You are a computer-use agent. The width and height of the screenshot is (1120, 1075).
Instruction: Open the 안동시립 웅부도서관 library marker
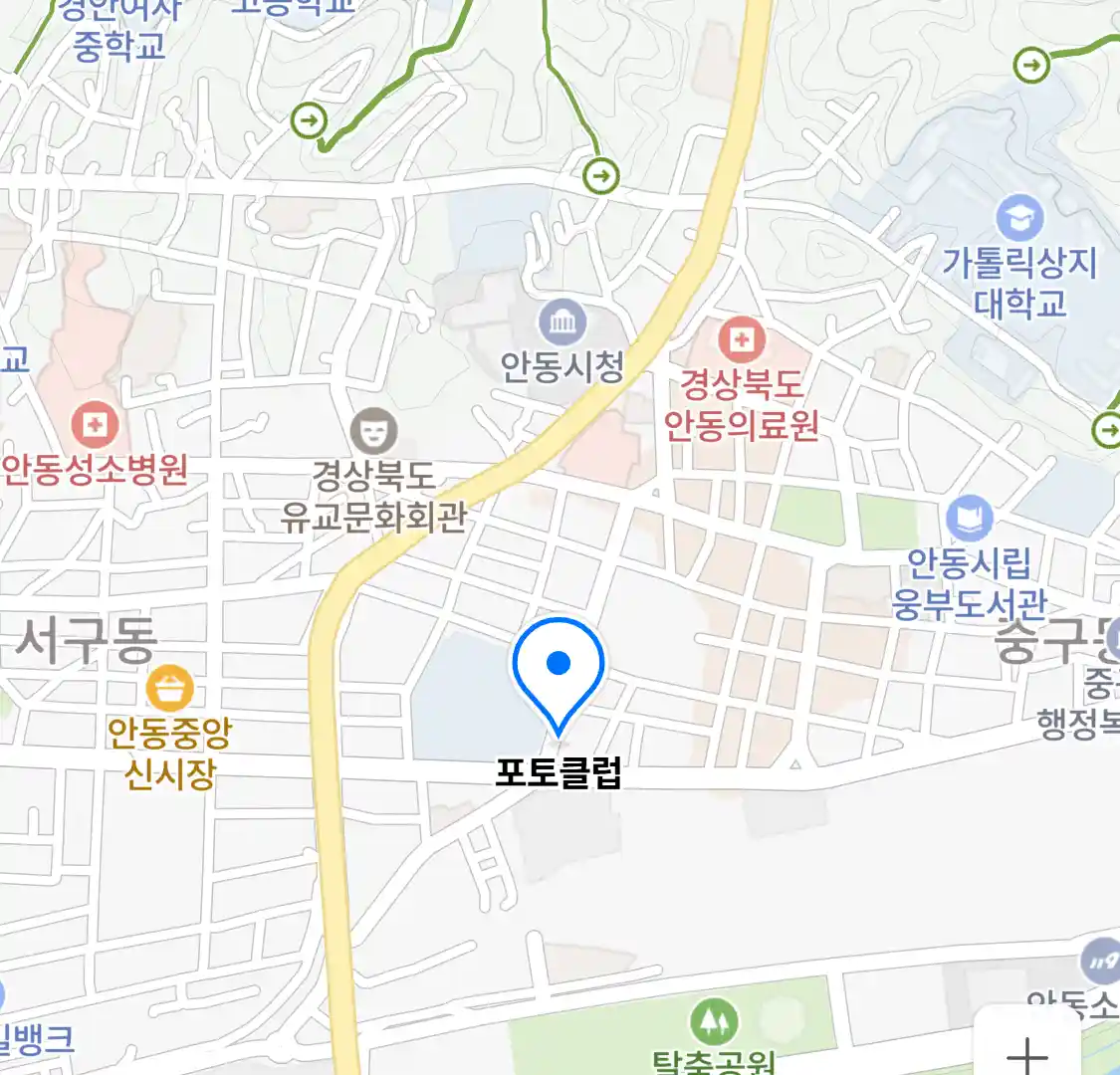[x=969, y=519]
